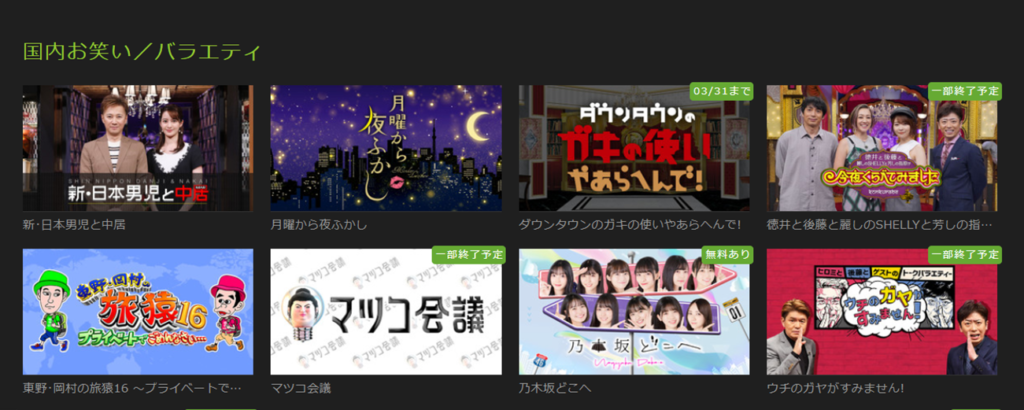Open 新・日本男児と中居 show

137,147
